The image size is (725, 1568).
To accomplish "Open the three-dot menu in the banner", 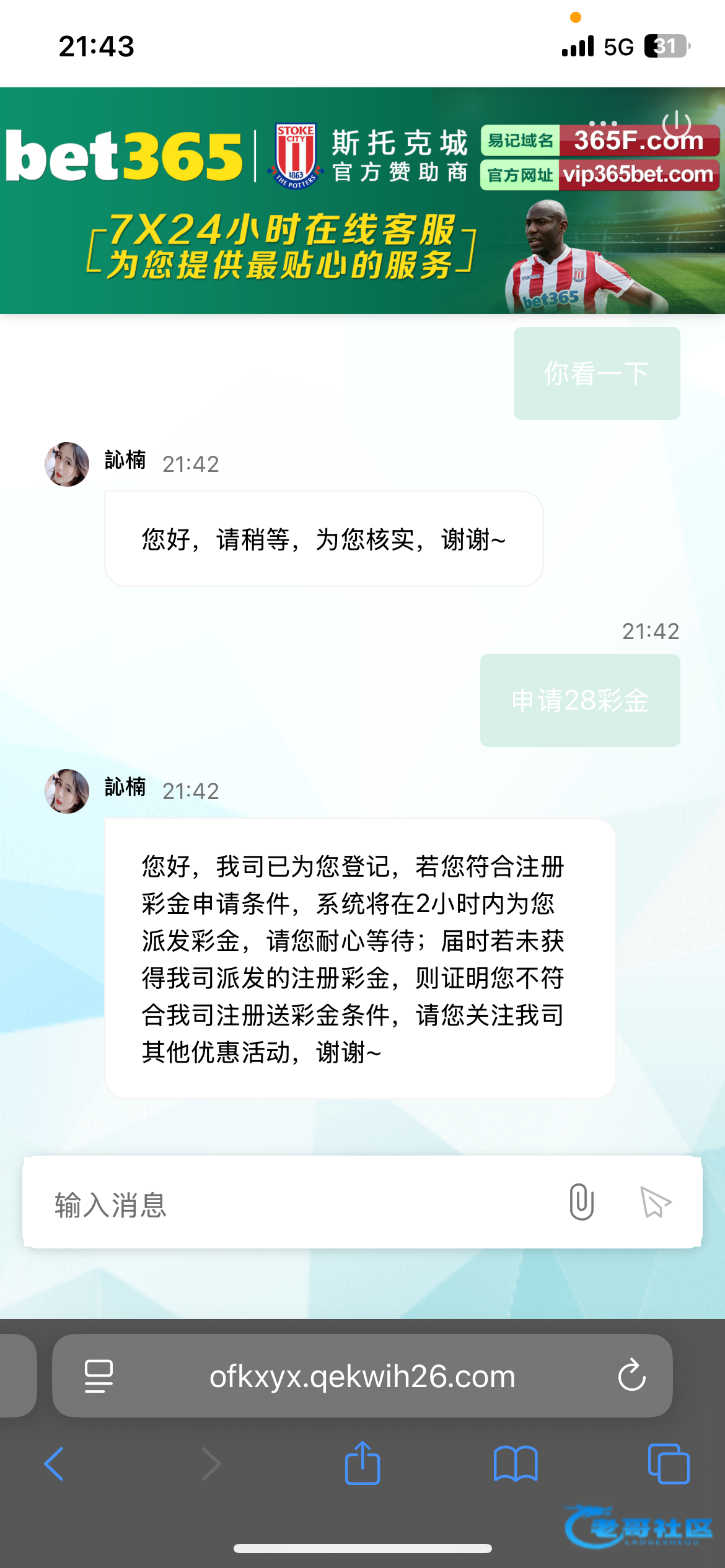I will 603,123.
